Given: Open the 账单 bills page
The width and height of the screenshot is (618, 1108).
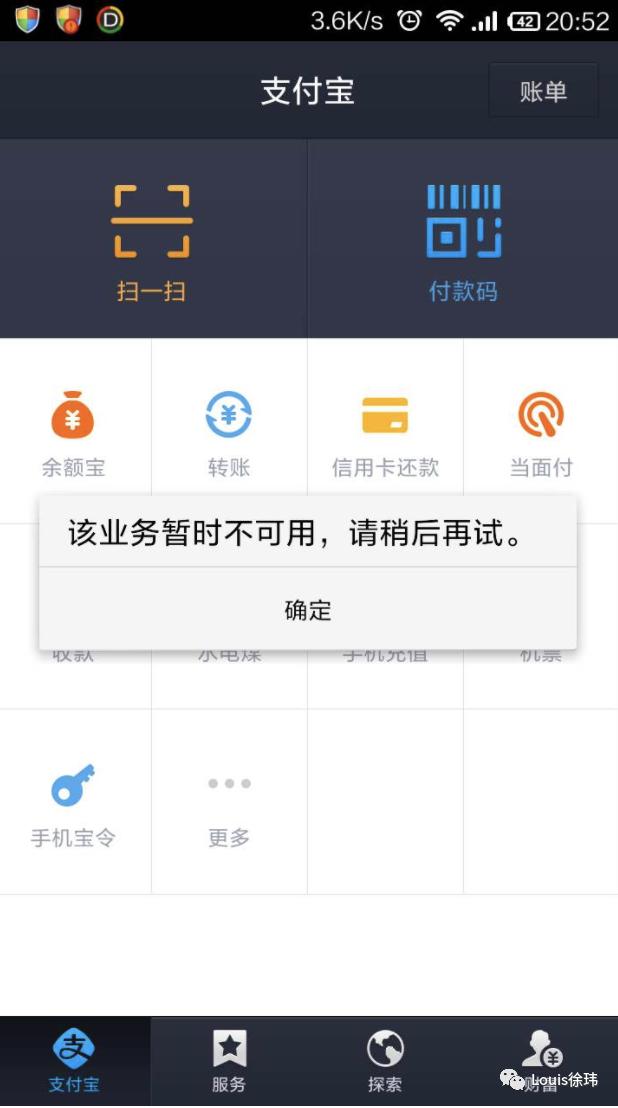Looking at the screenshot, I should [543, 90].
